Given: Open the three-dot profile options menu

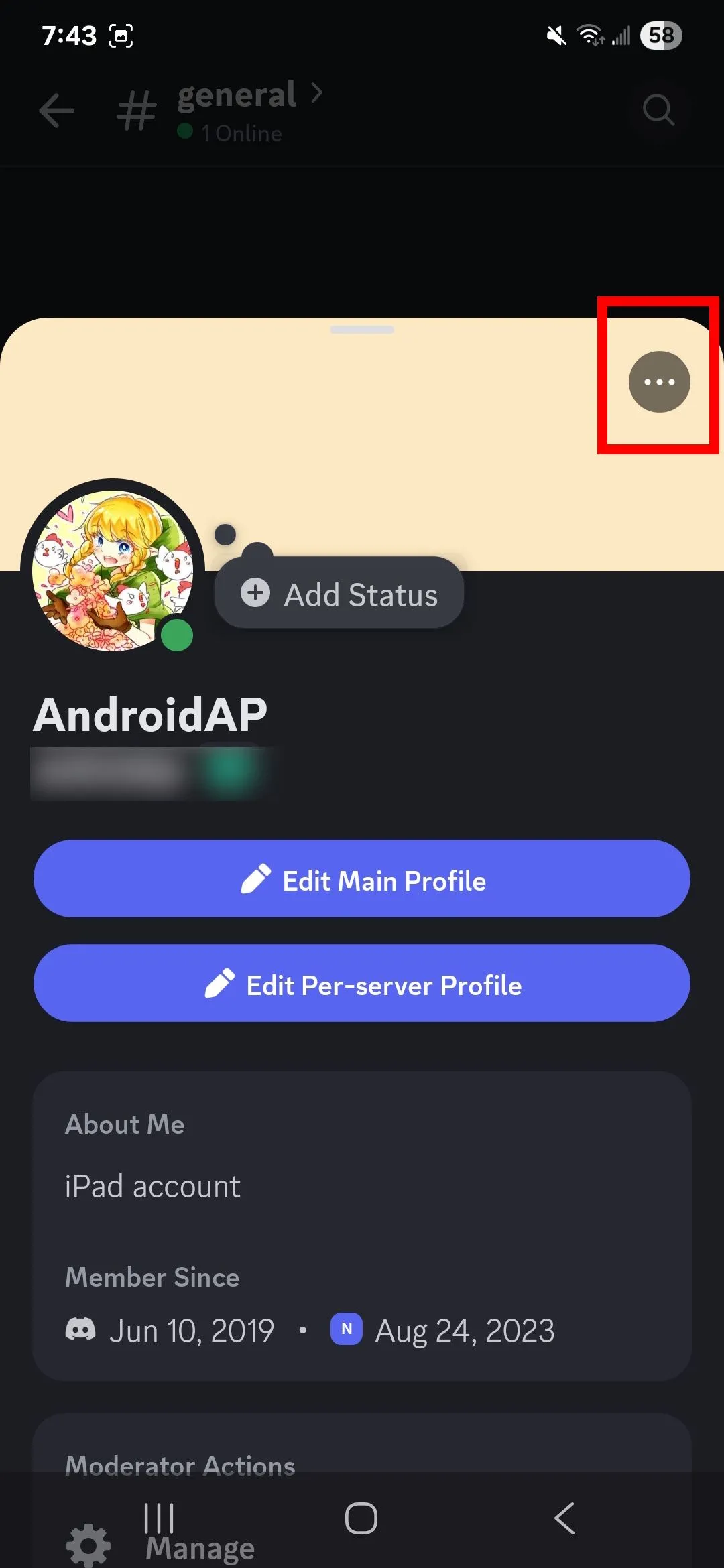Looking at the screenshot, I should pyautogui.click(x=659, y=382).
